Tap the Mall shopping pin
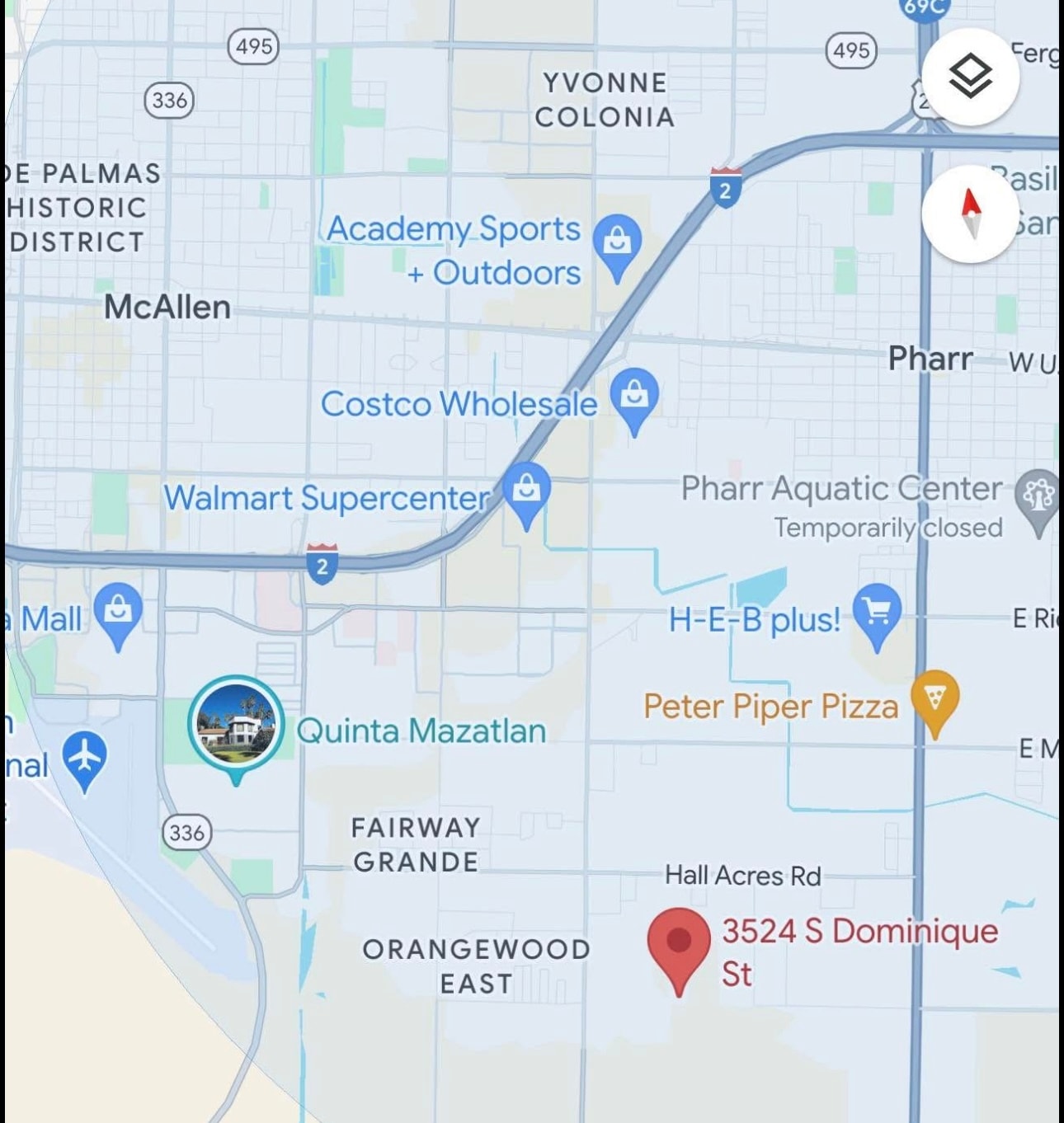The height and width of the screenshot is (1123, 1064). 118,612
